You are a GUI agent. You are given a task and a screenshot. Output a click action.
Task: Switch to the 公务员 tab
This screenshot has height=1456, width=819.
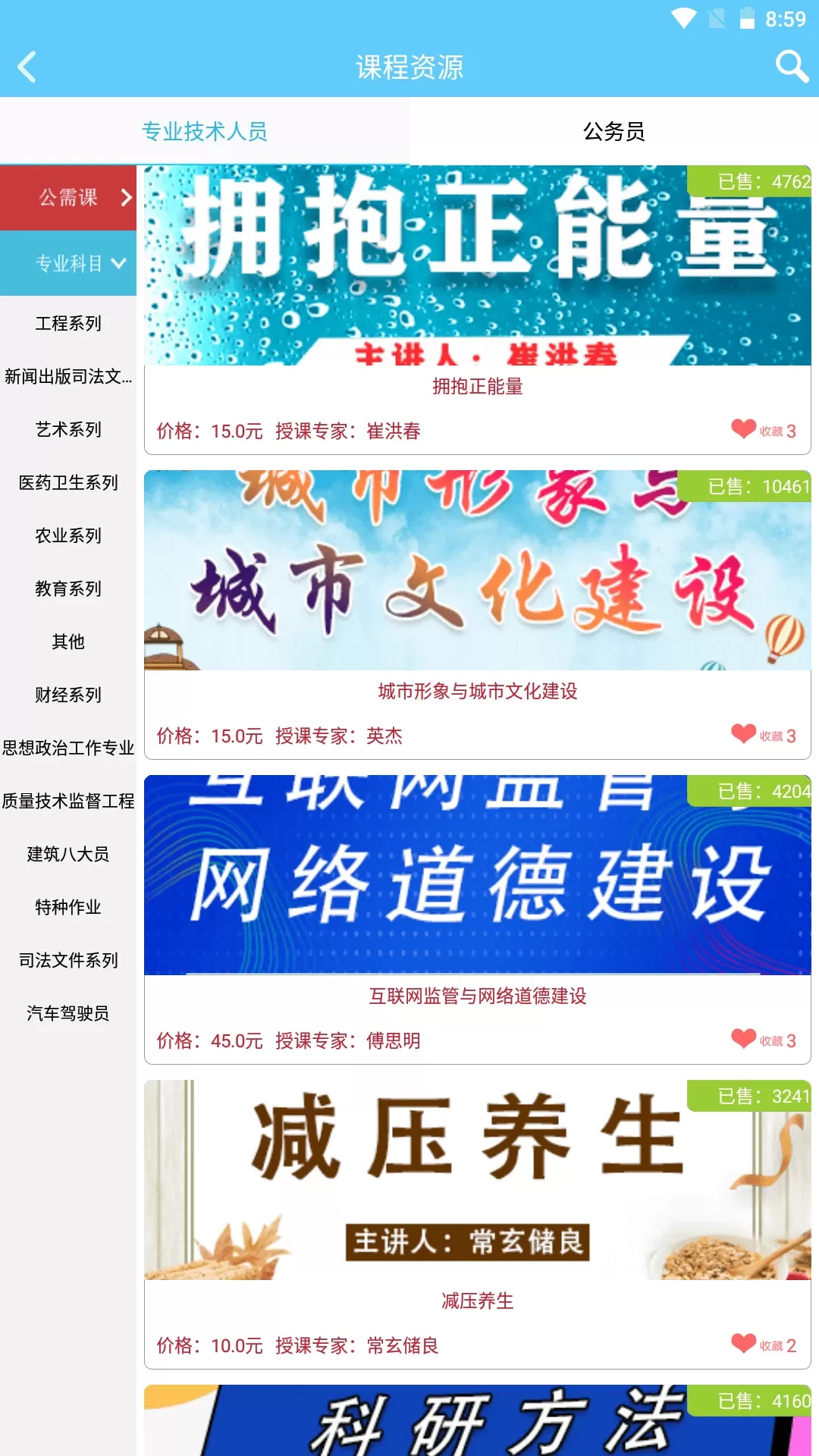pos(614,131)
